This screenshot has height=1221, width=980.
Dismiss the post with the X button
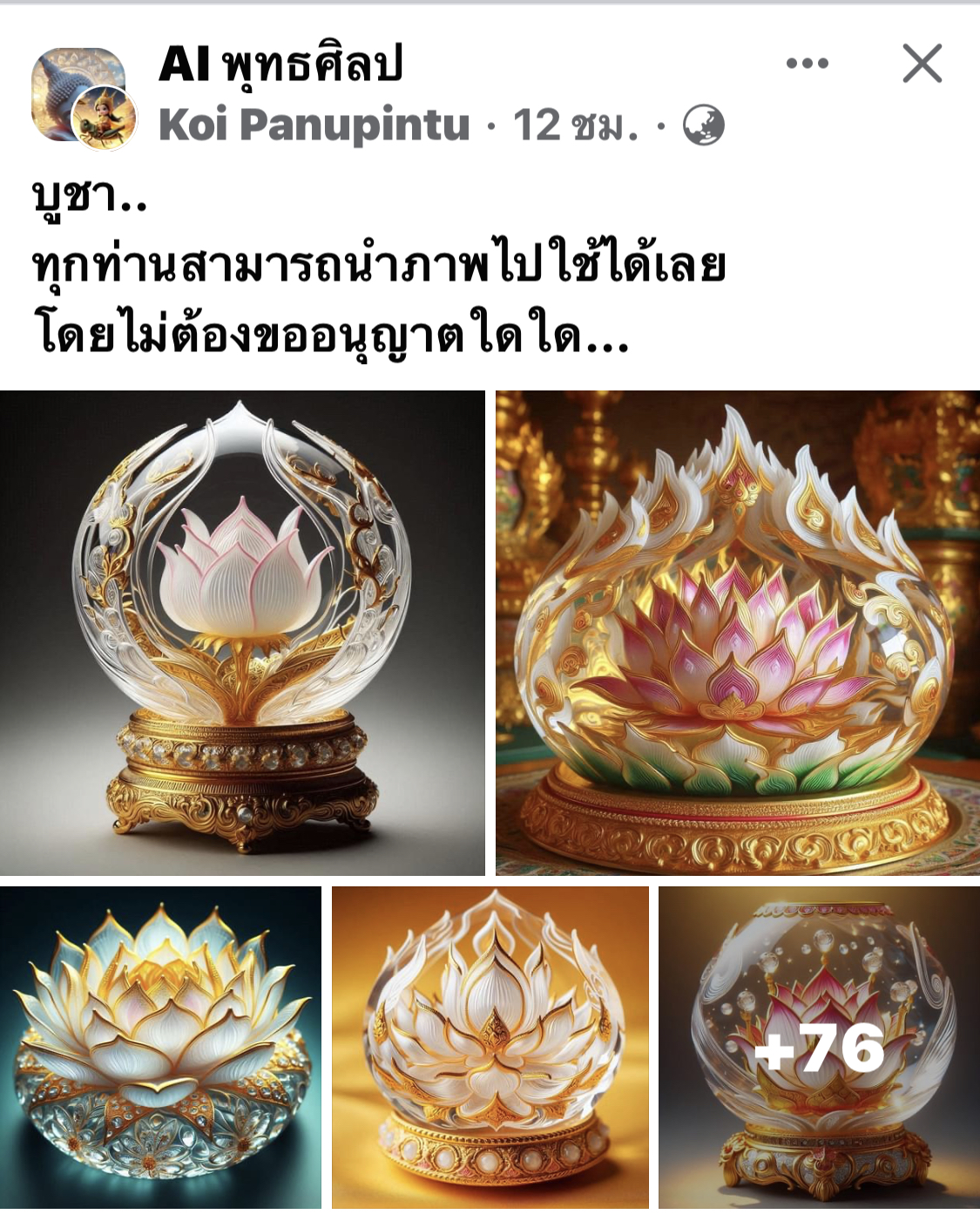[922, 64]
